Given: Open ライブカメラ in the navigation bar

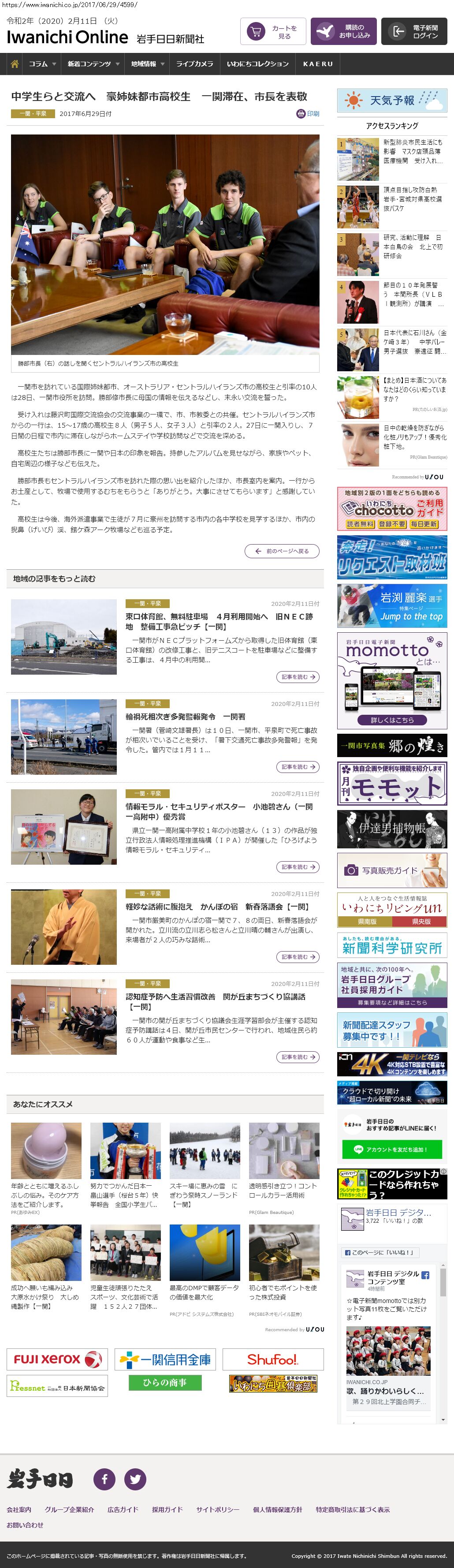Looking at the screenshot, I should (x=195, y=64).
